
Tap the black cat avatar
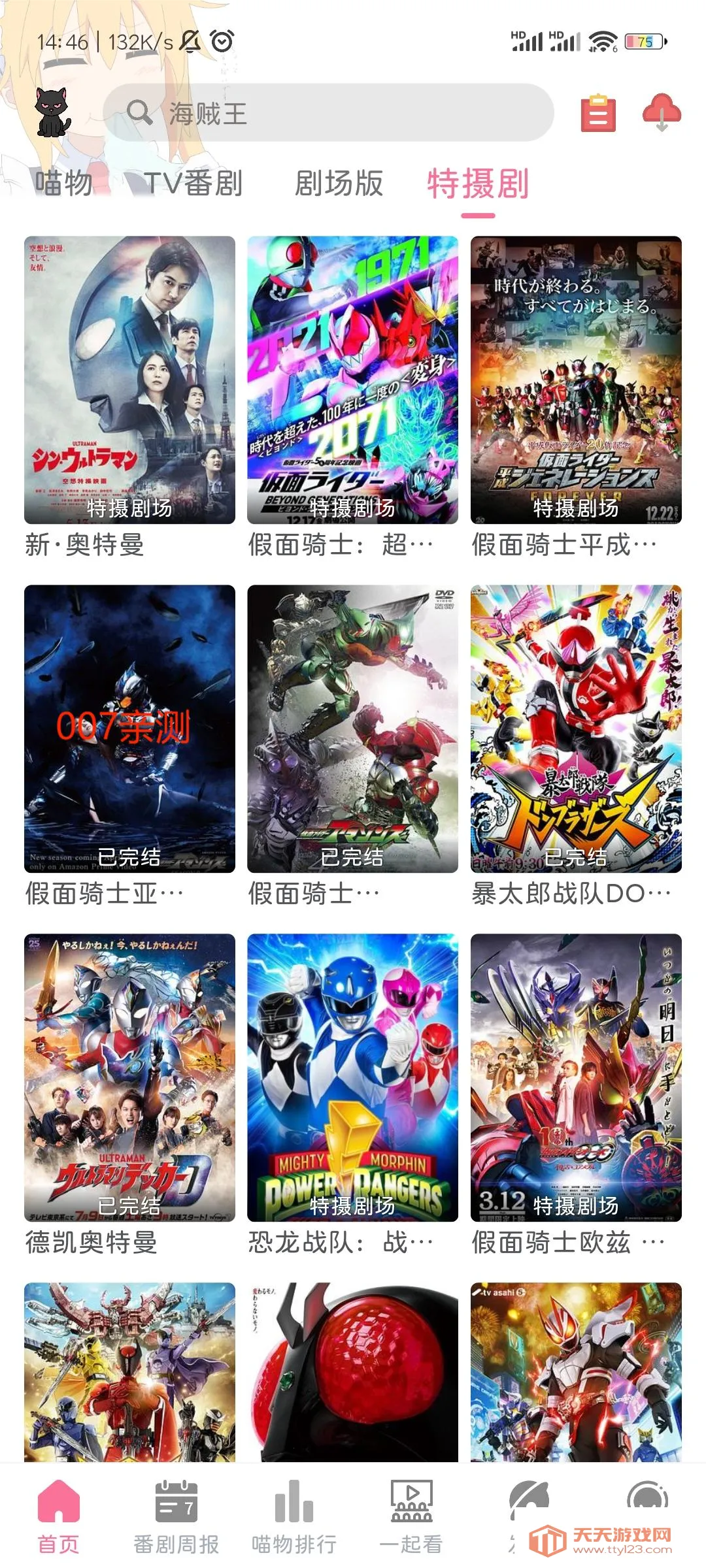pos(52,112)
